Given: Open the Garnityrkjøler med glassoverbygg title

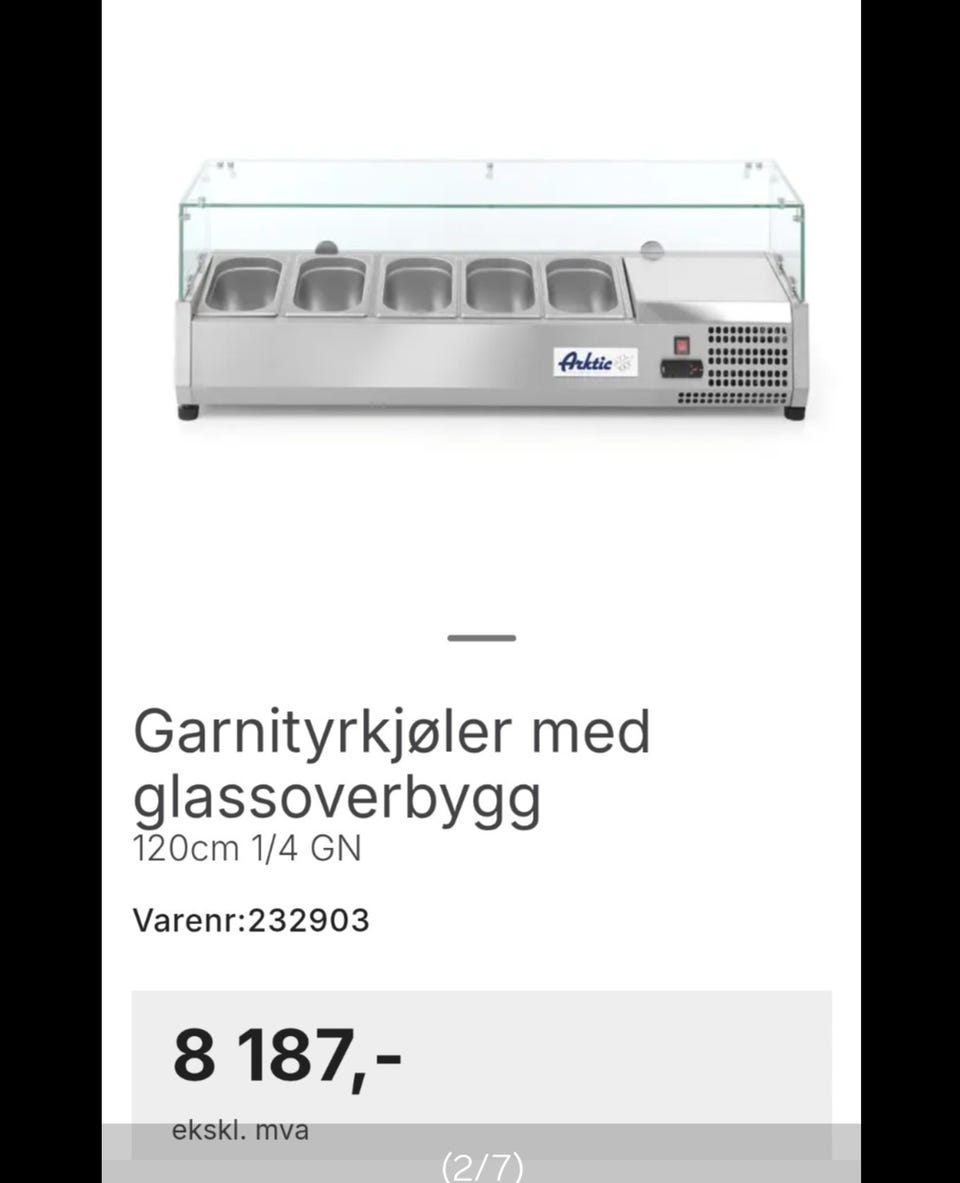Looking at the screenshot, I should click(x=394, y=763).
